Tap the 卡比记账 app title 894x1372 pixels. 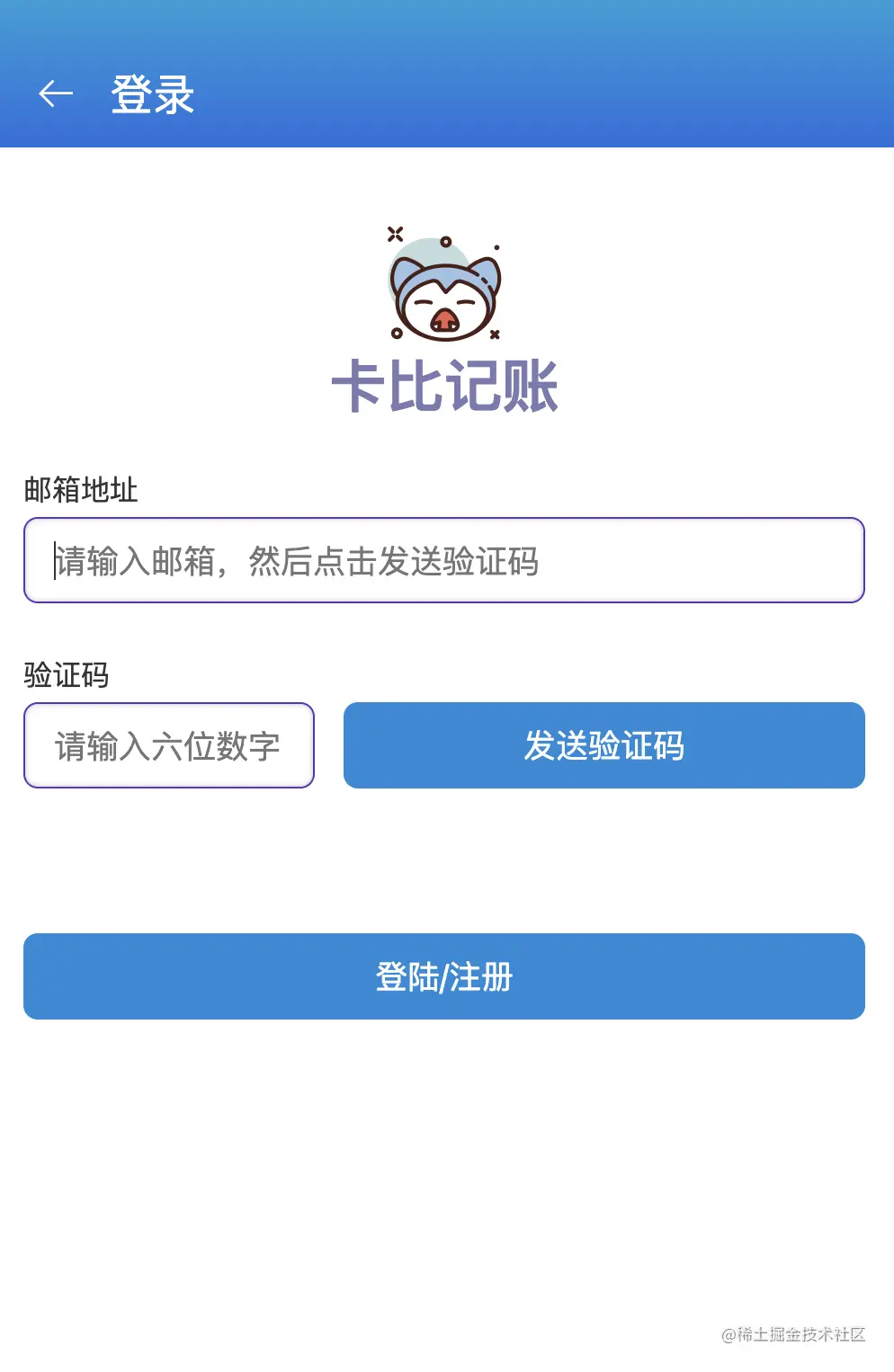tap(447, 388)
